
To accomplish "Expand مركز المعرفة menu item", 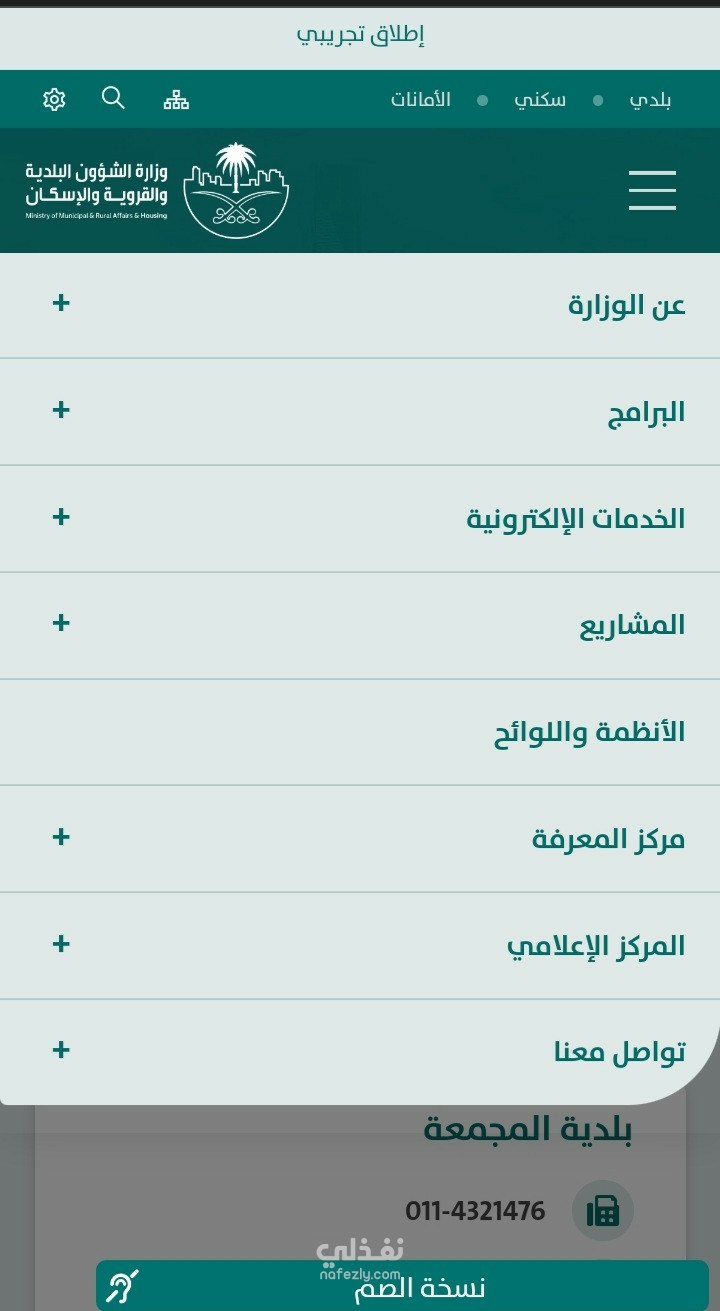I will pyautogui.click(x=360, y=839).
